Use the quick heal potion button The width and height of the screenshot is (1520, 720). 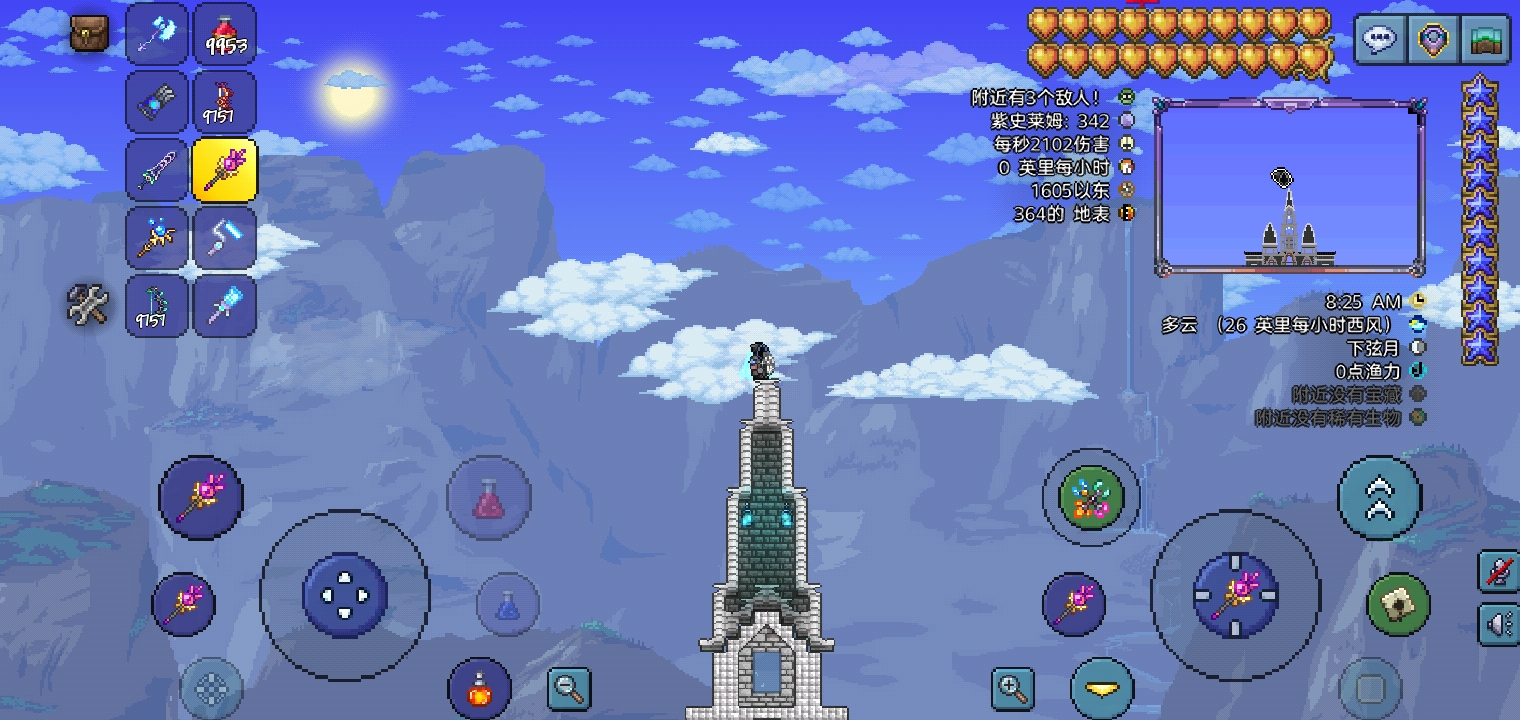(x=488, y=499)
